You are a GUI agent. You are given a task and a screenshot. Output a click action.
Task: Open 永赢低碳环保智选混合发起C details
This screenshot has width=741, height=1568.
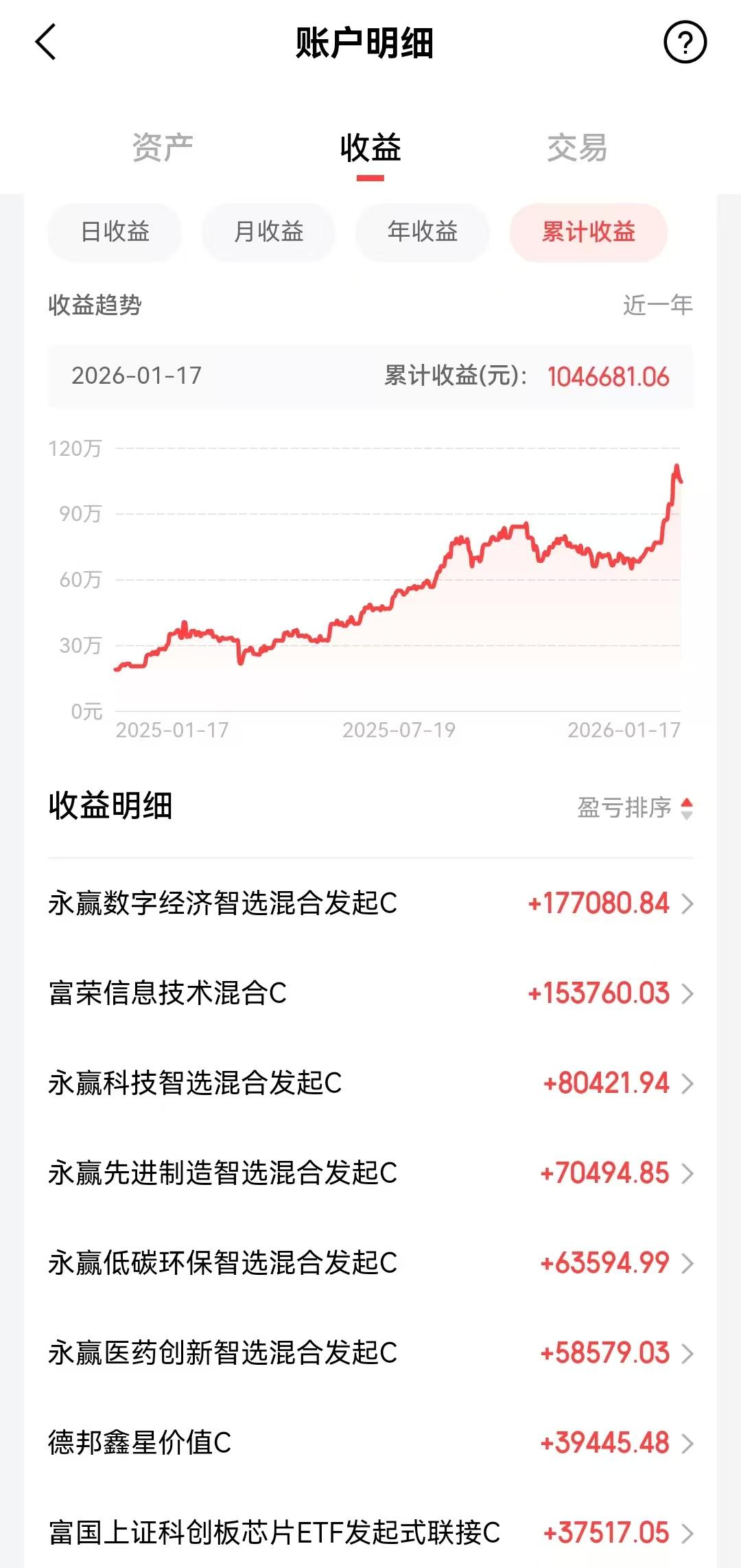pos(370,1263)
